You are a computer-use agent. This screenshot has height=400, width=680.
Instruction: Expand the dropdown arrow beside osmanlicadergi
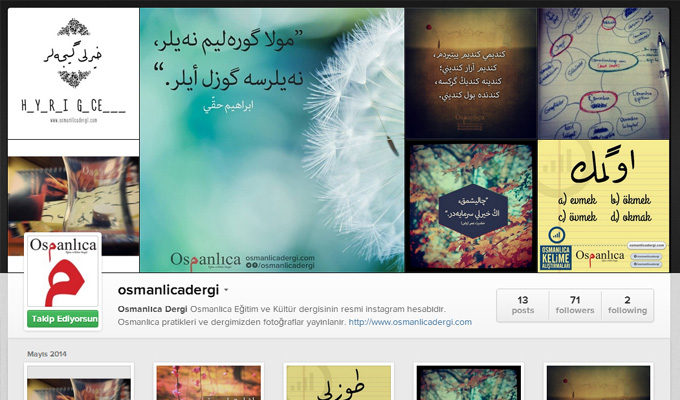tap(226, 290)
